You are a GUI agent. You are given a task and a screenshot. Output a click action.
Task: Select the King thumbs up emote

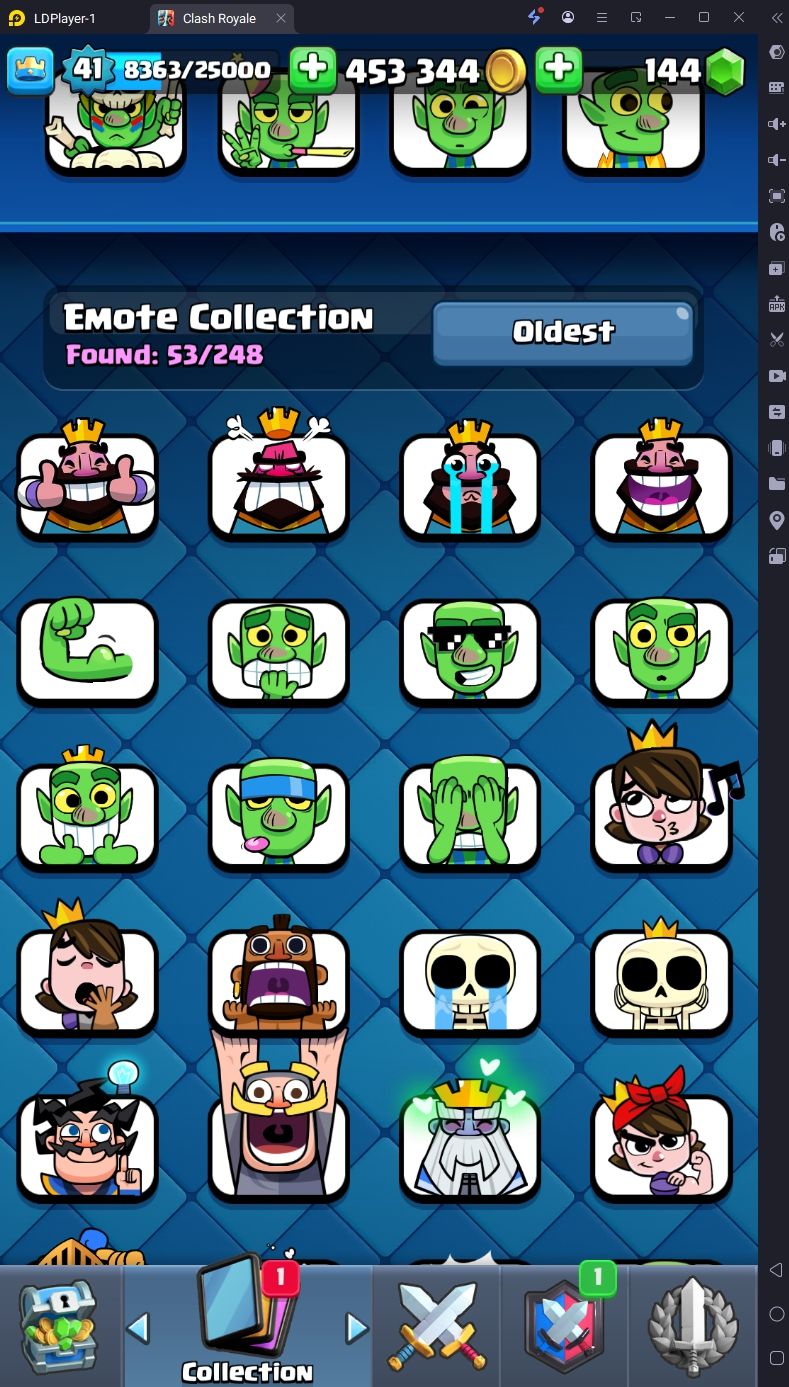tap(87, 487)
